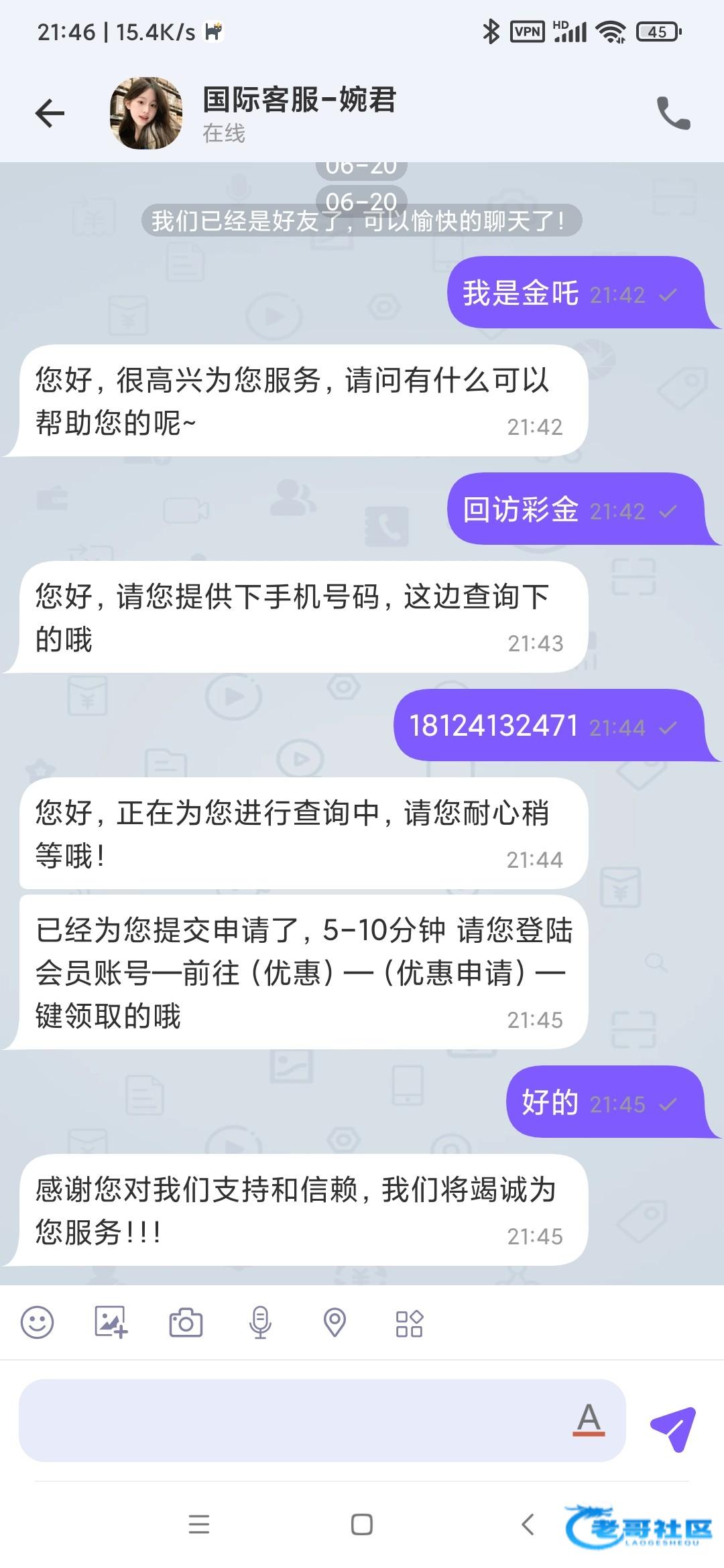This screenshot has width=724, height=1568.
Task: Open the emoji picker
Action: [38, 1322]
